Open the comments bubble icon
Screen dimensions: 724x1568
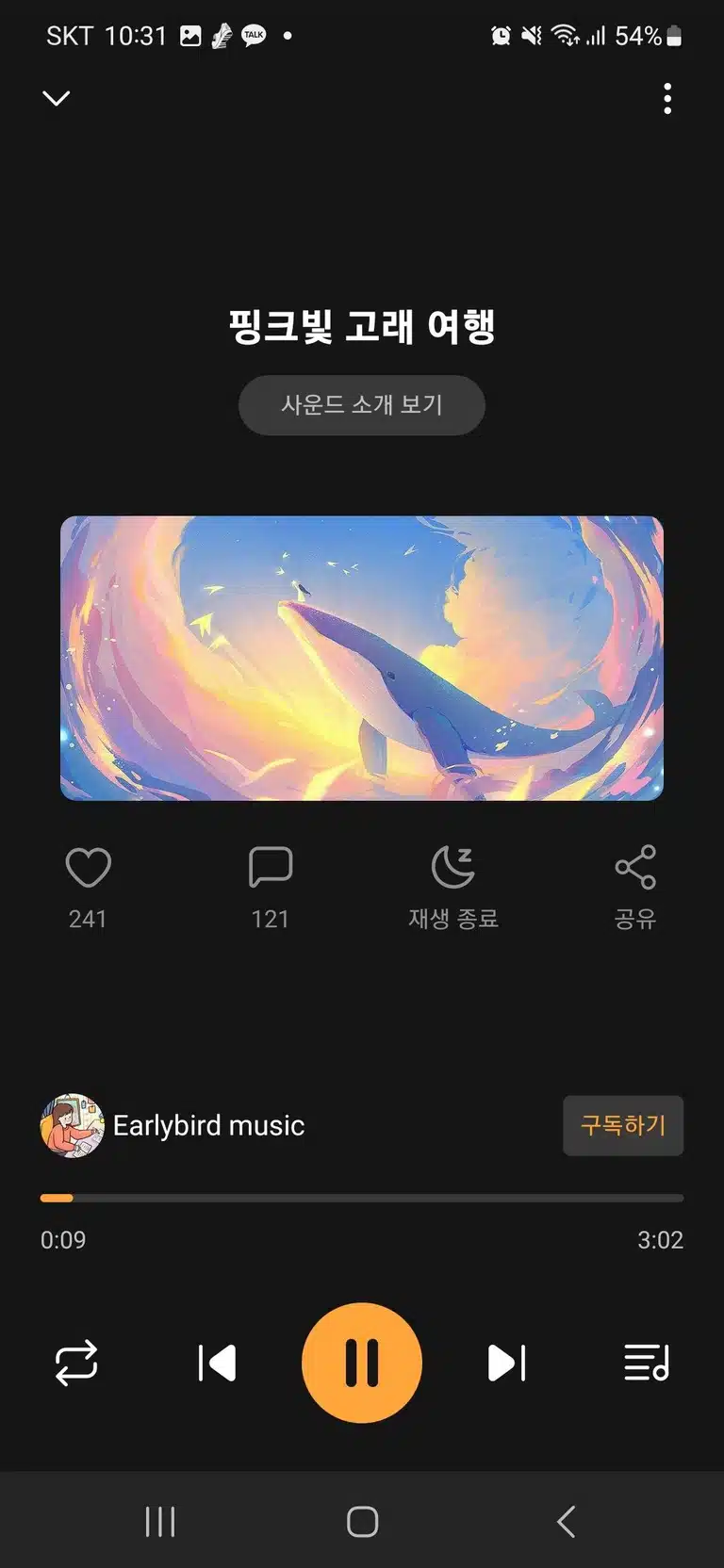click(271, 867)
